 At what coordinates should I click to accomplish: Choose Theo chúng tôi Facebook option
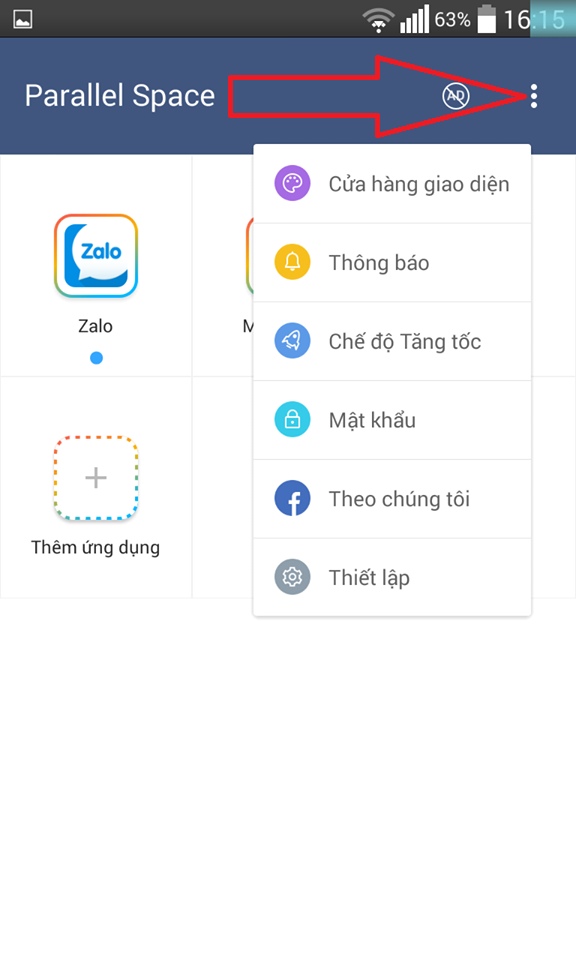[x=392, y=499]
